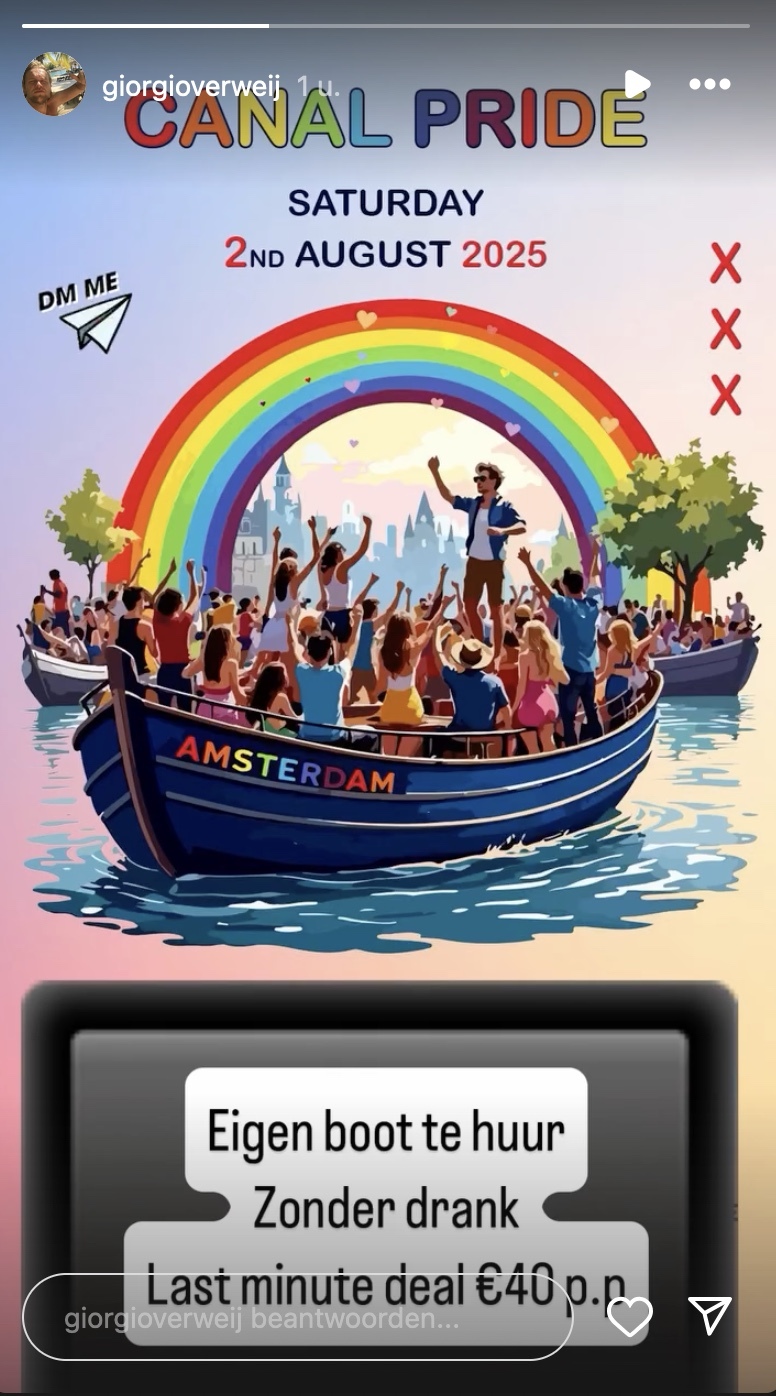The height and width of the screenshot is (1396, 776).
Task: Open the three-dot more options menu
Action: (x=710, y=85)
